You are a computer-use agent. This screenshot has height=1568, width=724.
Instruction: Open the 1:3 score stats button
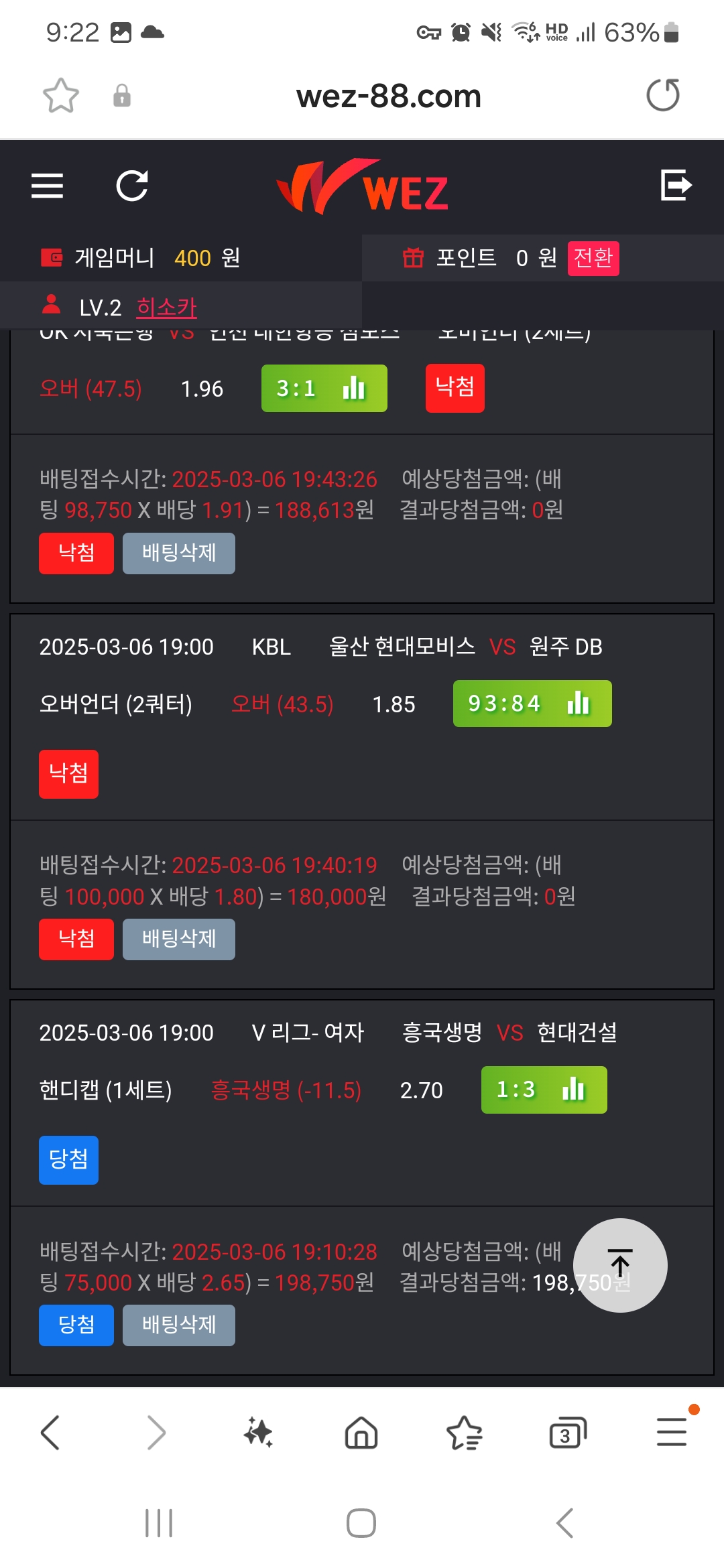pos(544,1090)
